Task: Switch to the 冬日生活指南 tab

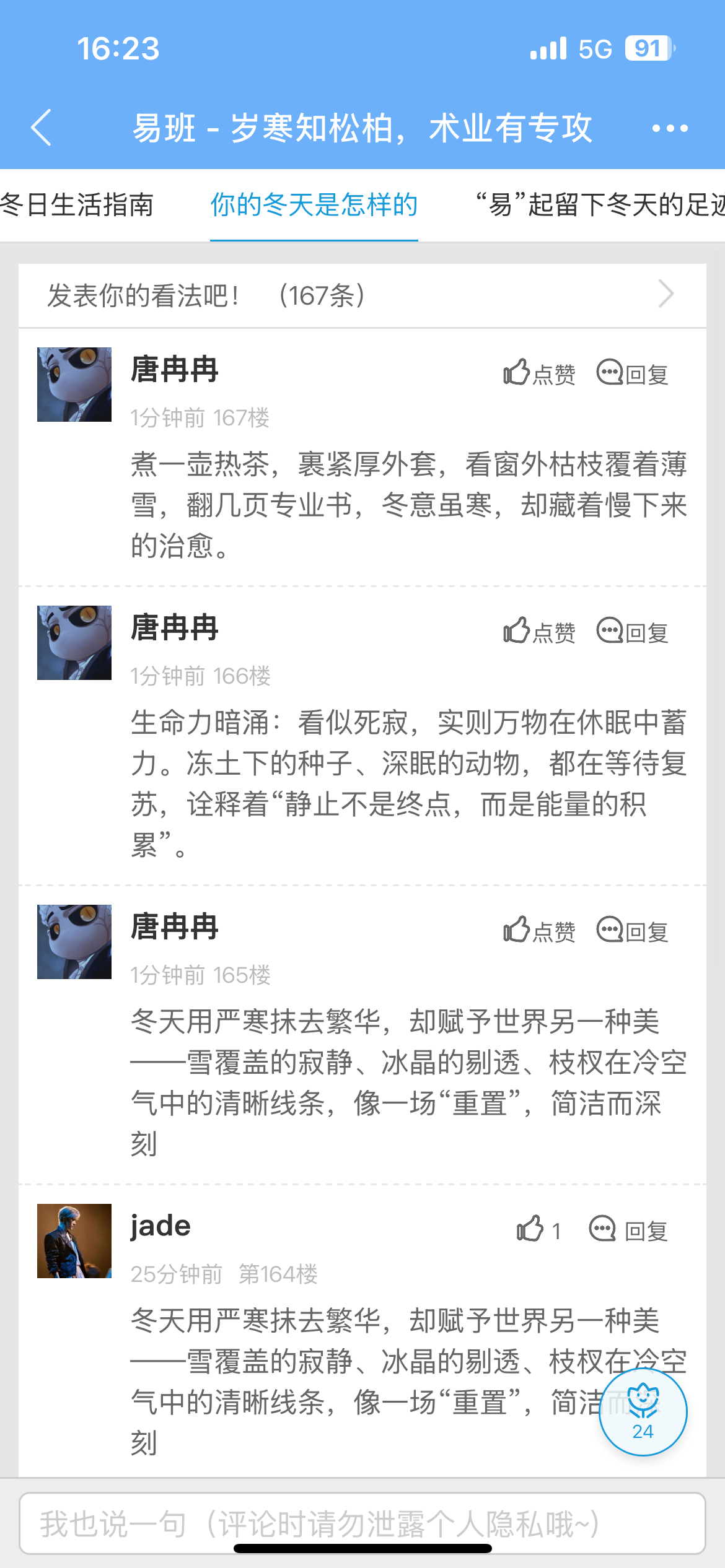Action: point(77,205)
